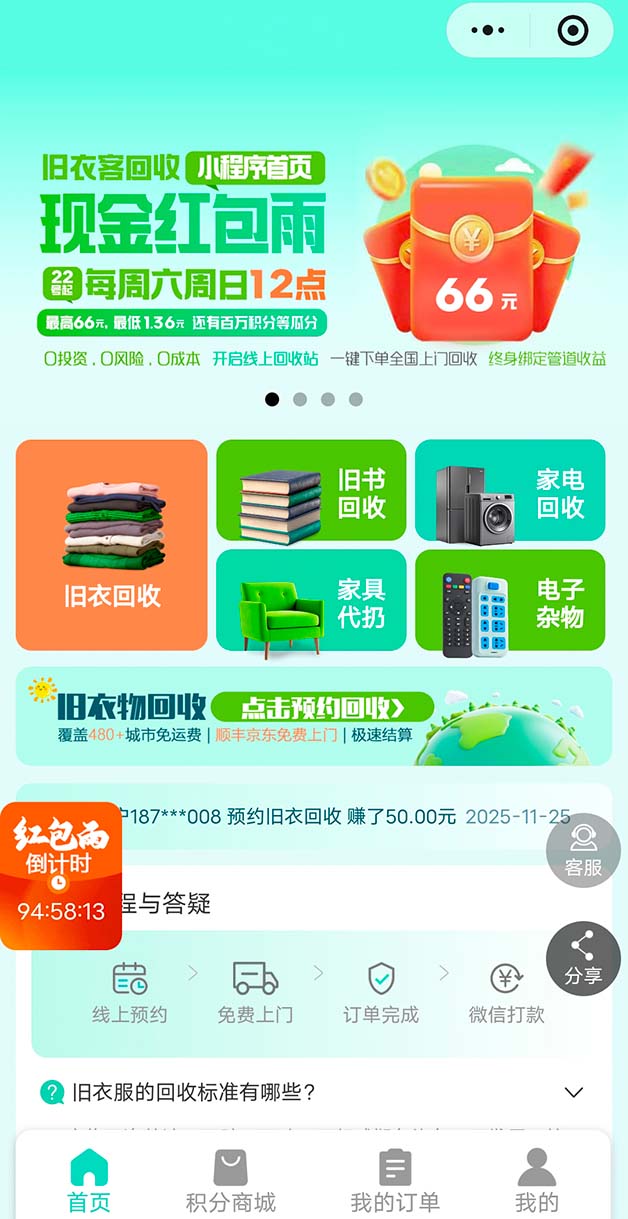The height and width of the screenshot is (1219, 628).
Task: Open the 红包雨 countdown floating widget
Action: click(x=60, y=875)
